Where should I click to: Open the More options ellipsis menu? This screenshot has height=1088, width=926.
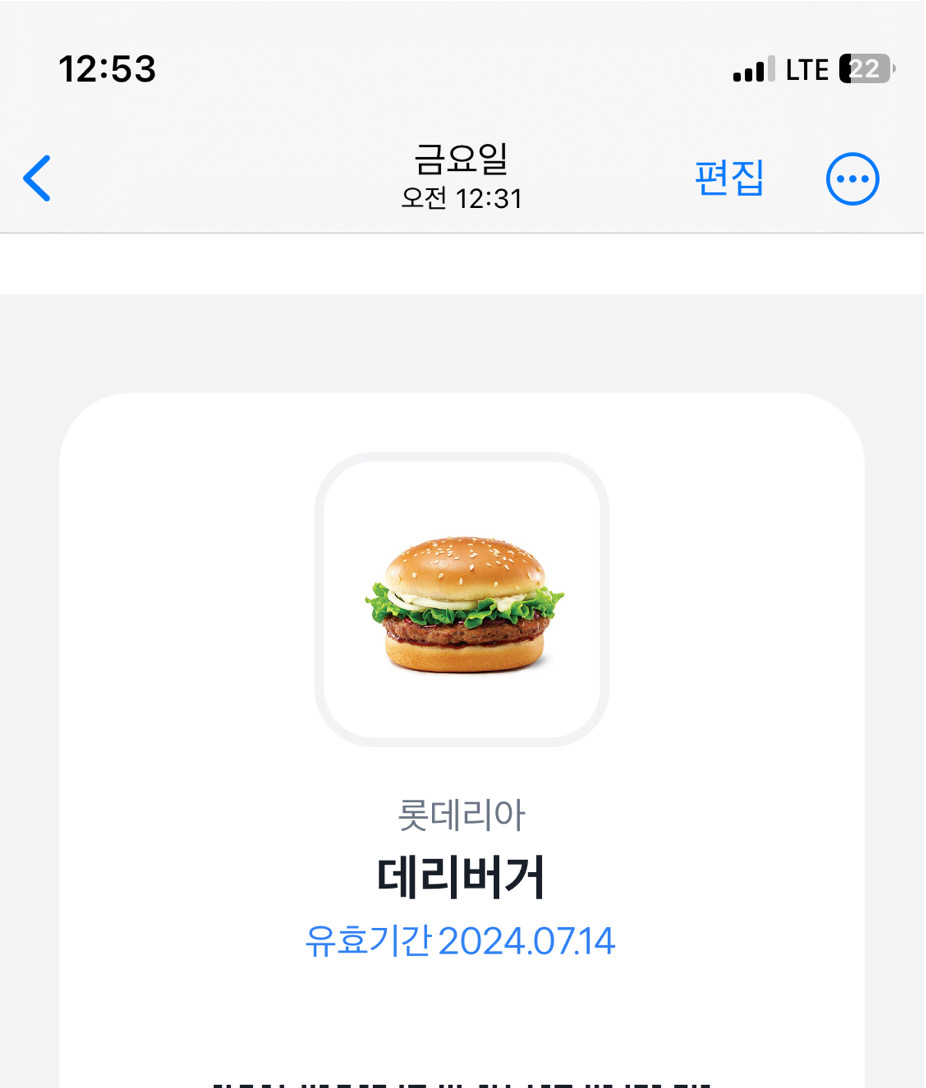[x=852, y=178]
